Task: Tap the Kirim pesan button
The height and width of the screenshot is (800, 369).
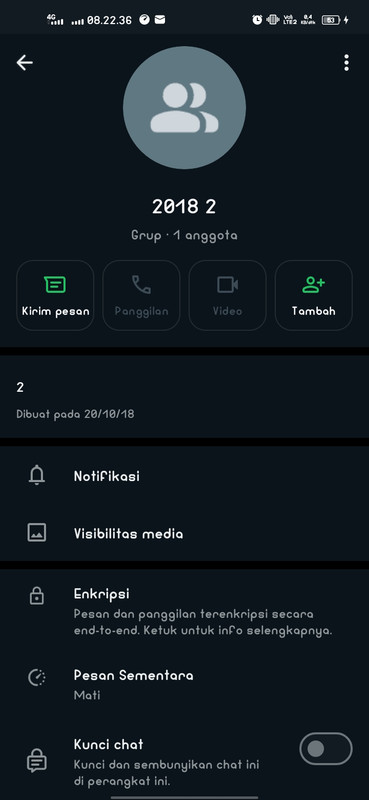Action: click(55, 295)
